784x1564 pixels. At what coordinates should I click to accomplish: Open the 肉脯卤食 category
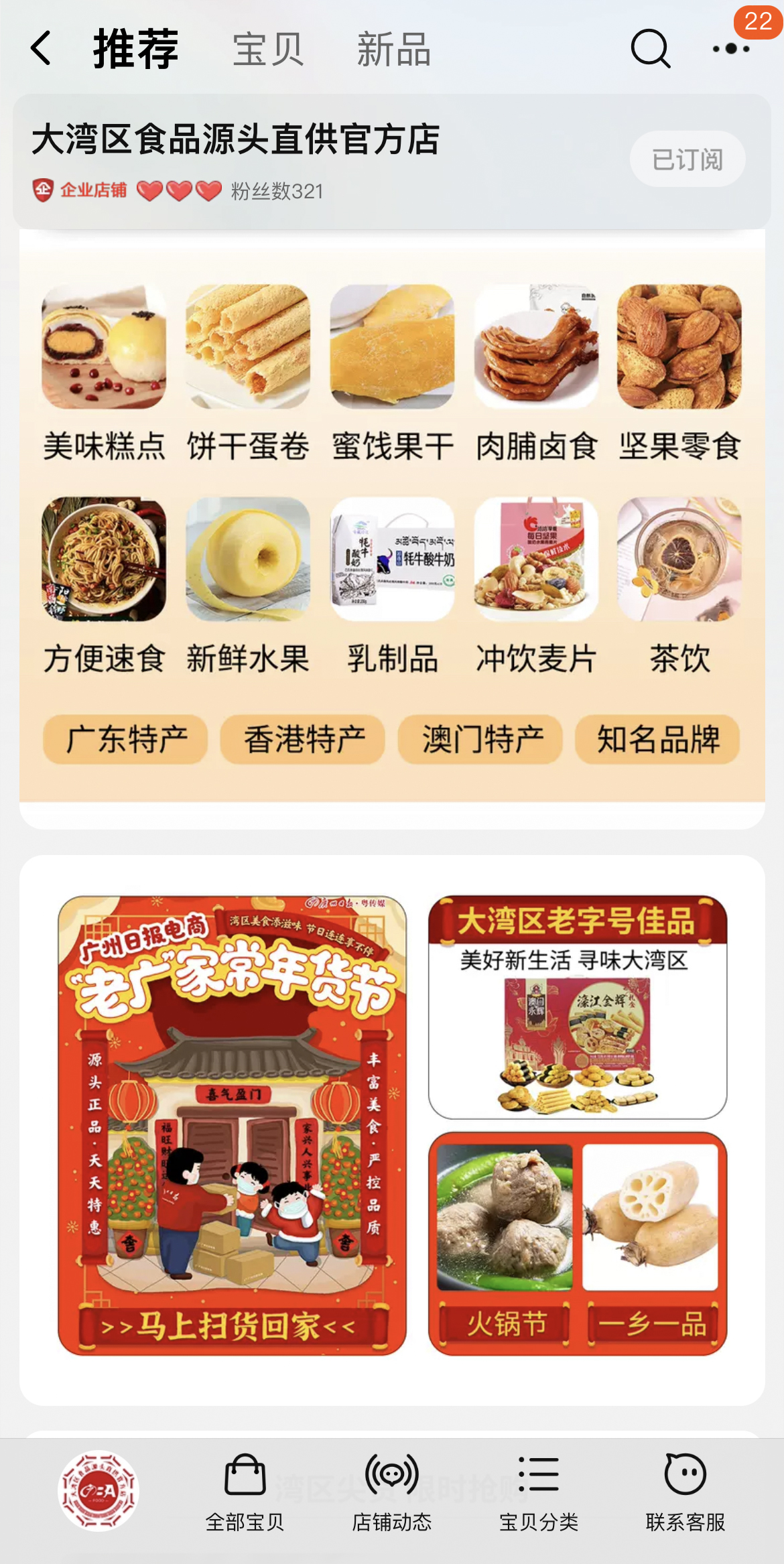point(536,372)
